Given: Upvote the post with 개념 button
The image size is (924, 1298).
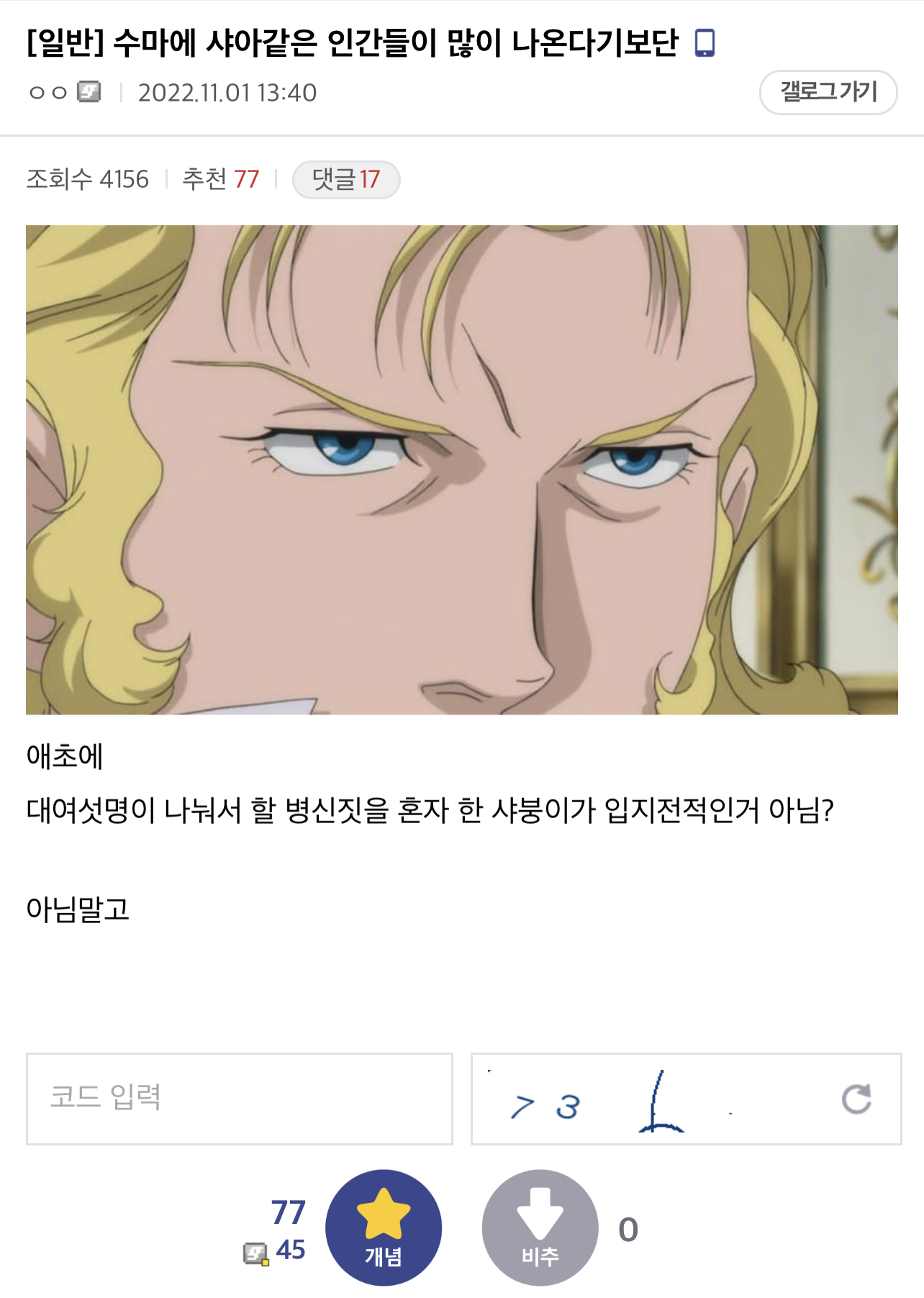Looking at the screenshot, I should point(384,1227).
